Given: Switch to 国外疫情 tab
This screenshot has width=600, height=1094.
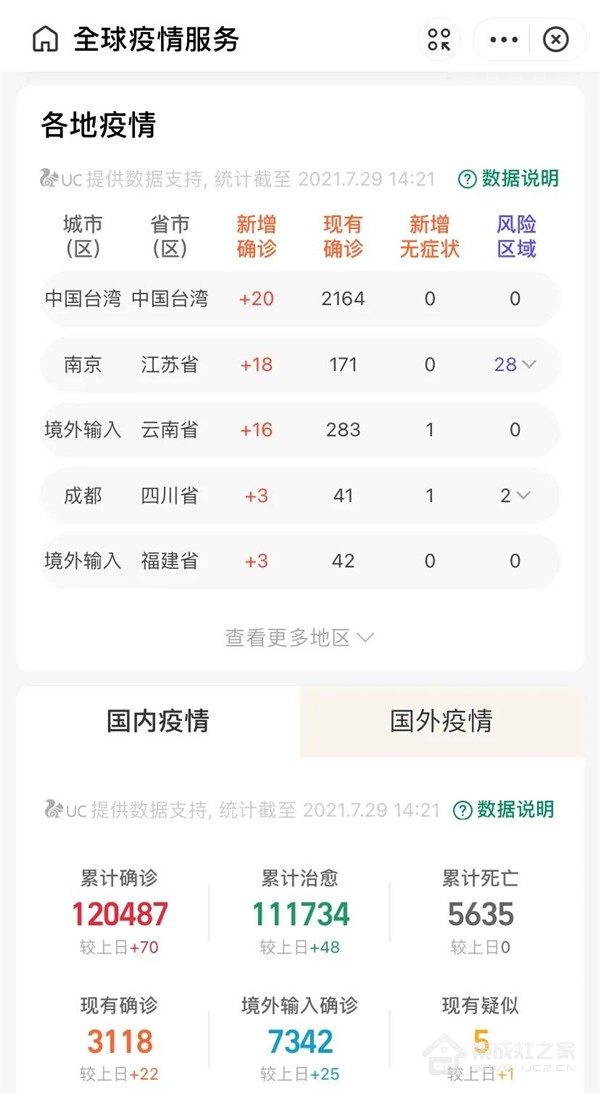Looking at the screenshot, I should (x=442, y=721).
